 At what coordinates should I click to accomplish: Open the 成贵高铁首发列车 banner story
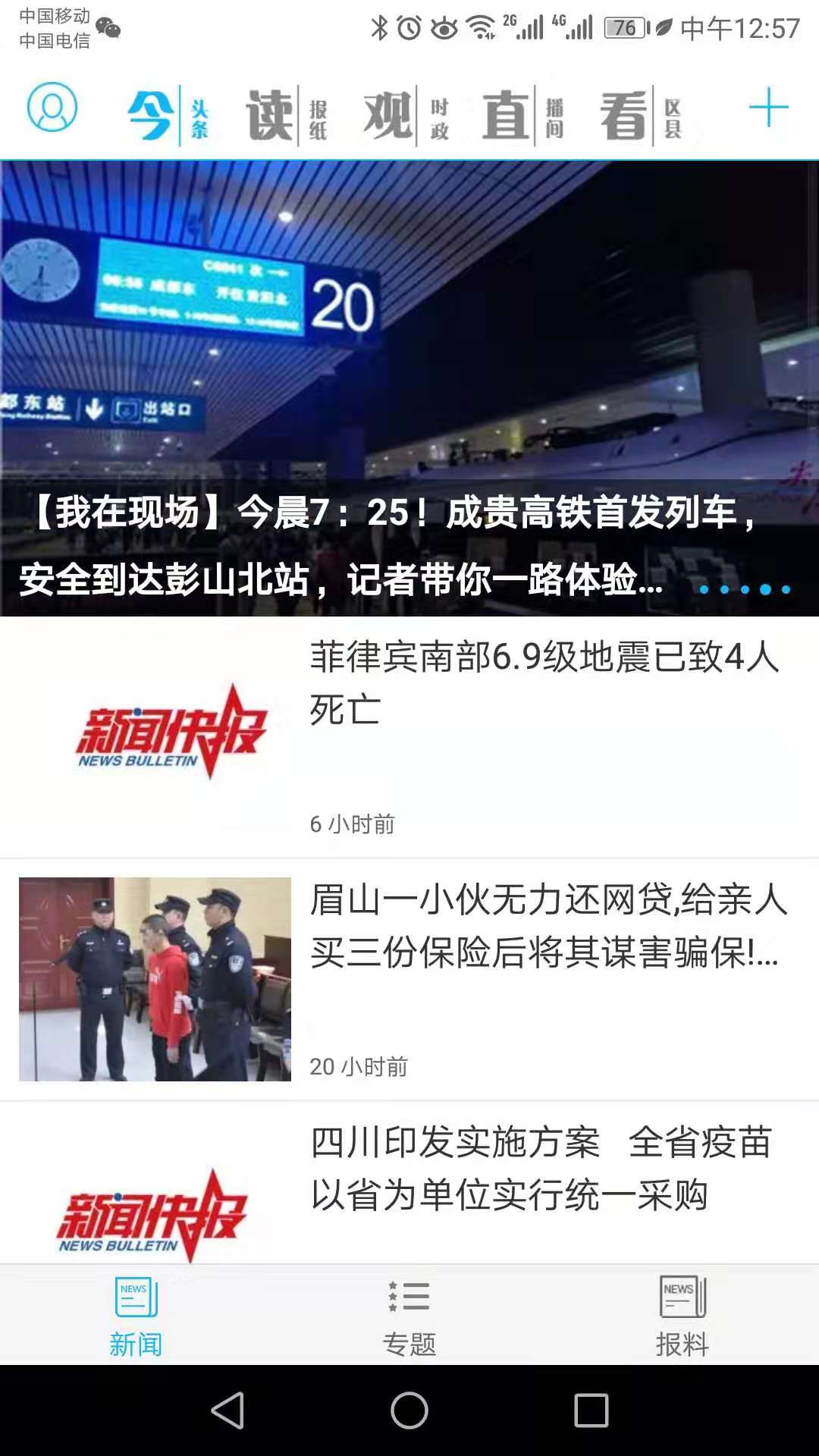[409, 388]
